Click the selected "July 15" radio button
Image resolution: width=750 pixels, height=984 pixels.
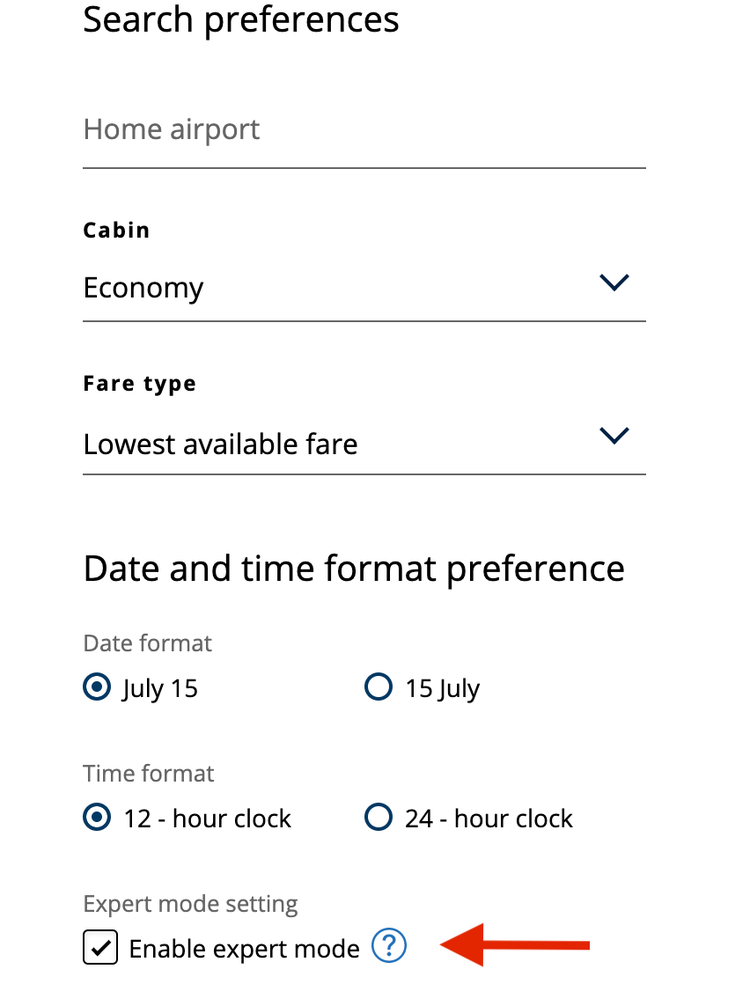[96, 687]
